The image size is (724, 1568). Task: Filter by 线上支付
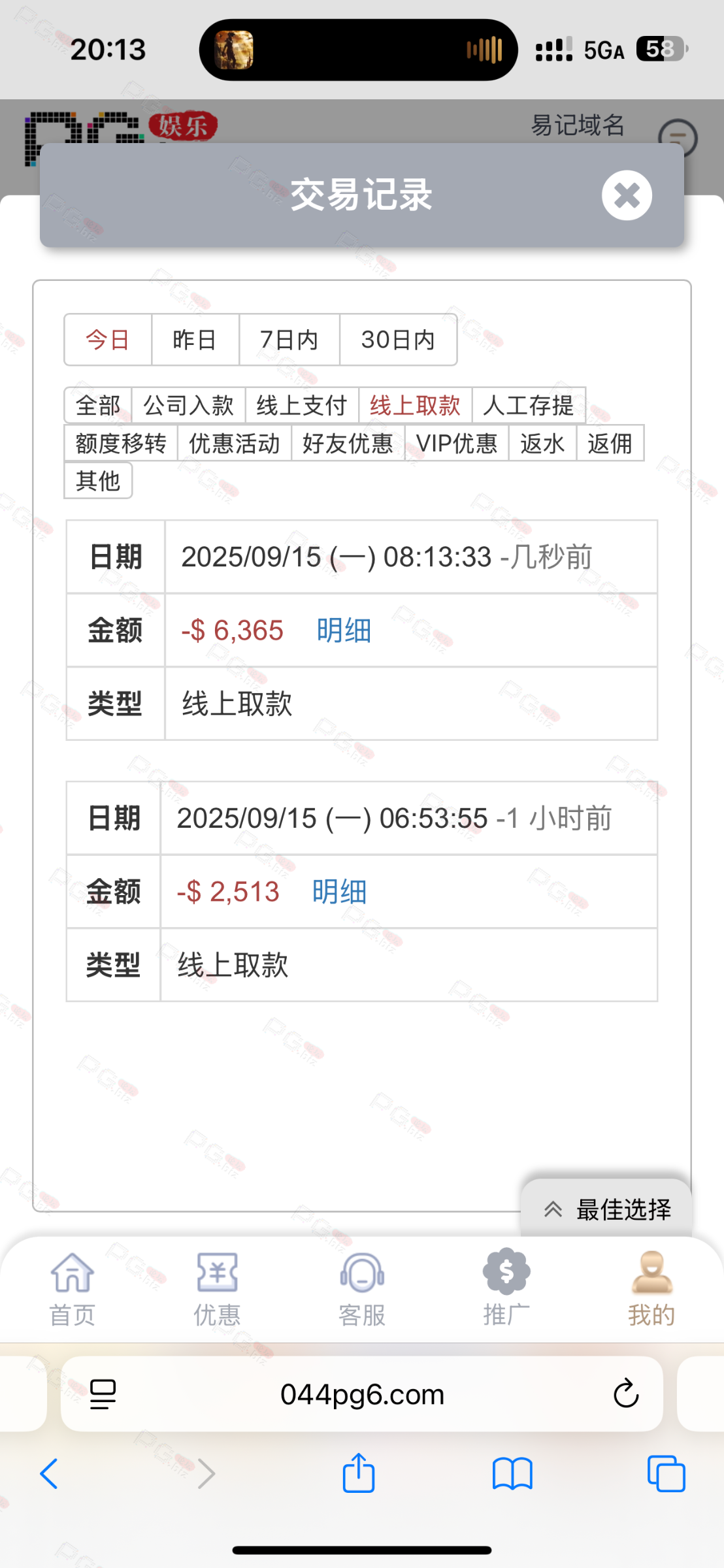[x=301, y=406]
